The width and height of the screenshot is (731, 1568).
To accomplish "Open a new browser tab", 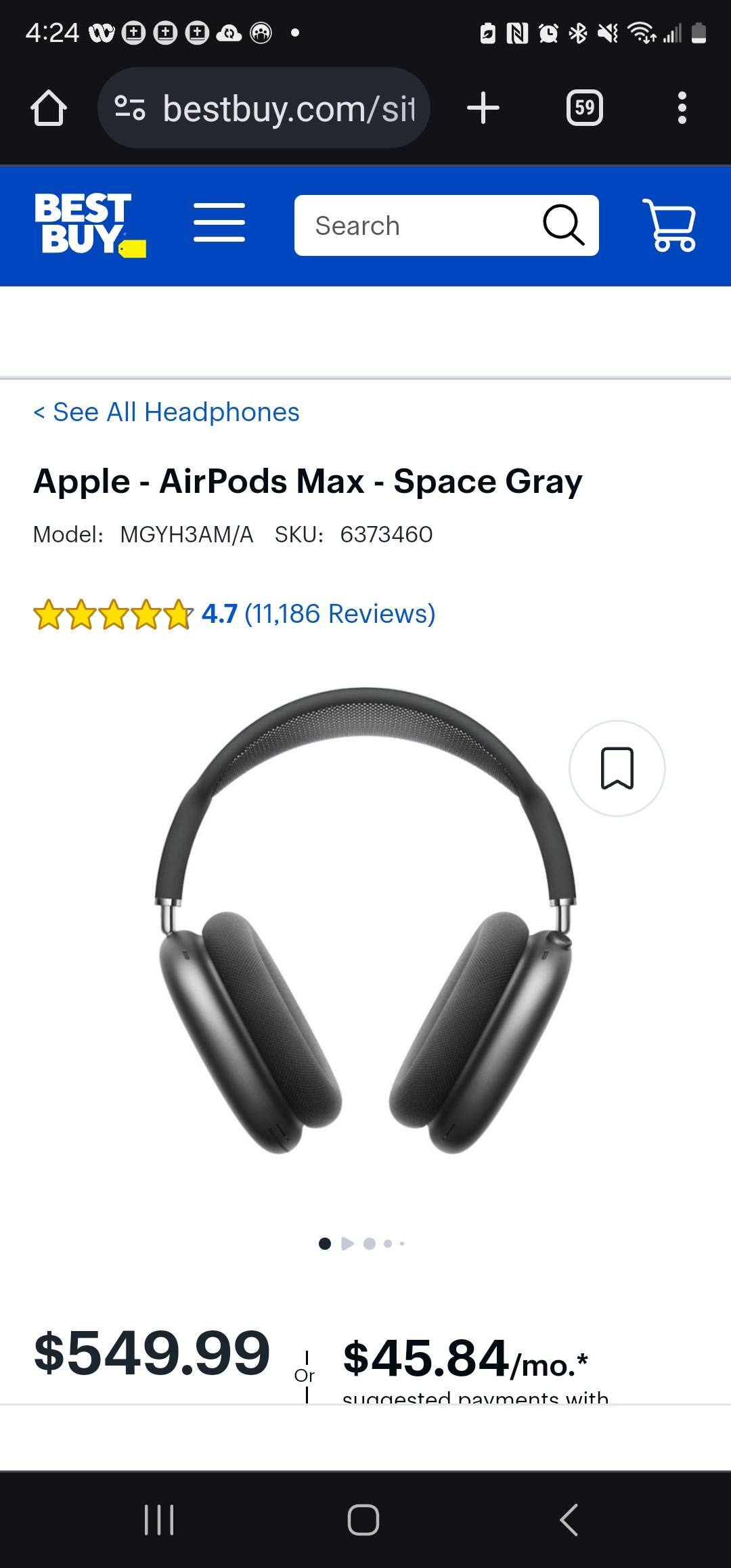I will 483,108.
